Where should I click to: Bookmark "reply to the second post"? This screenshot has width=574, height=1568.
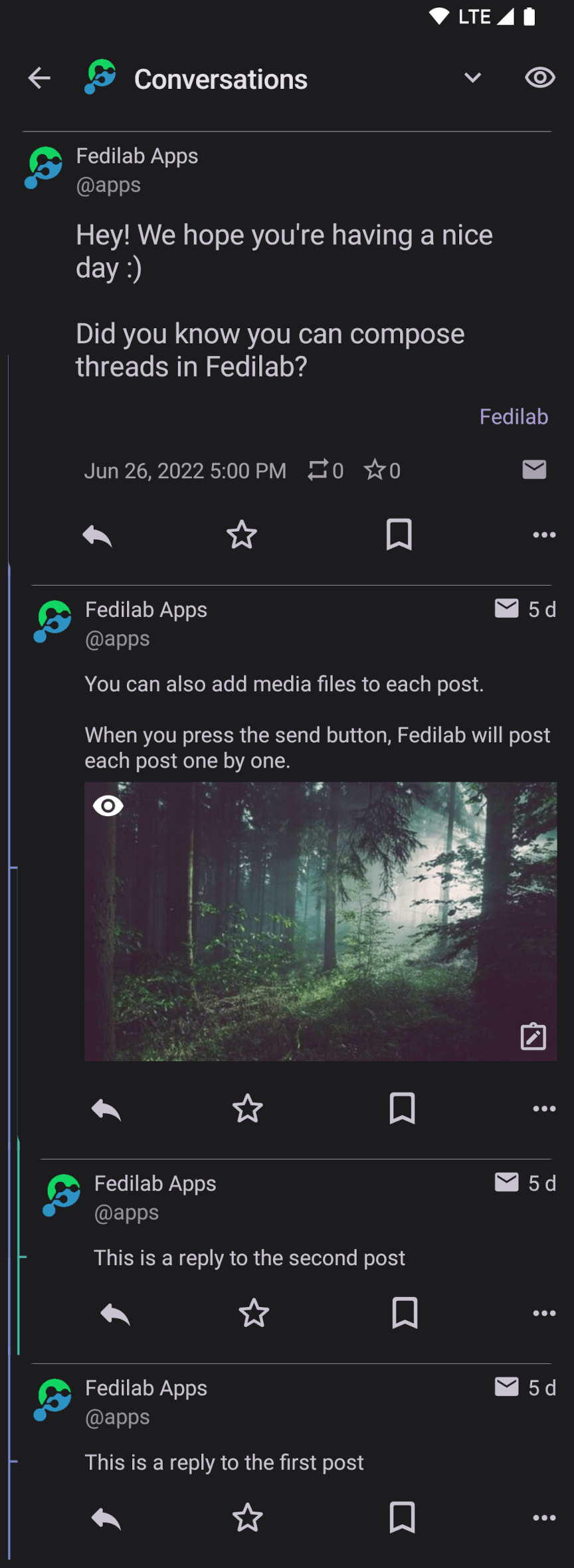pos(405,1314)
